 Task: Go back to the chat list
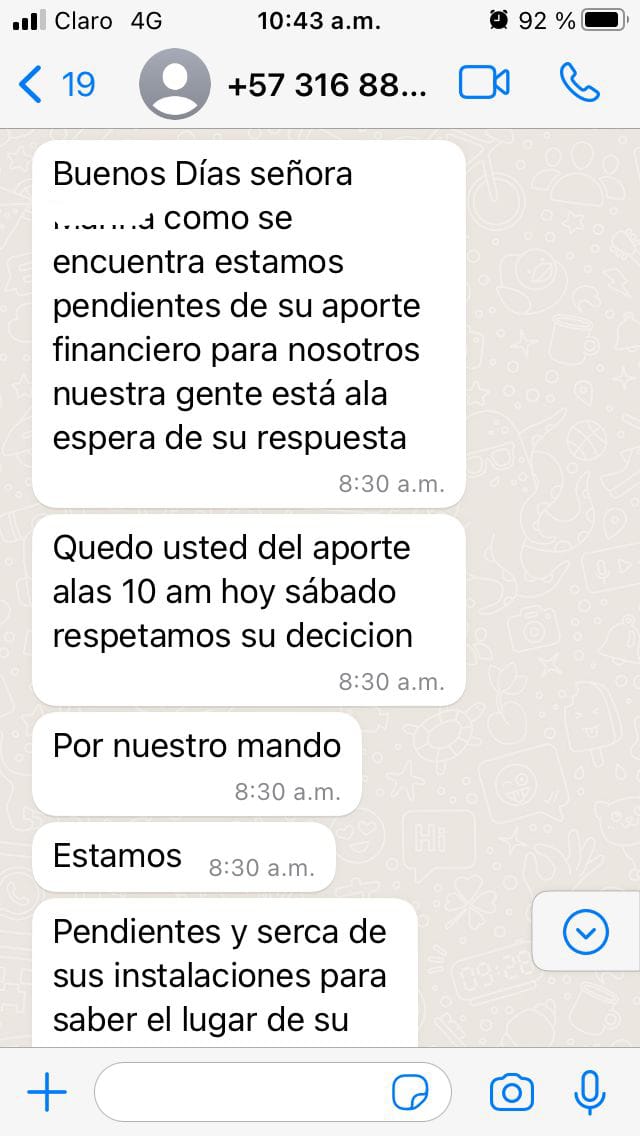pyautogui.click(x=55, y=85)
